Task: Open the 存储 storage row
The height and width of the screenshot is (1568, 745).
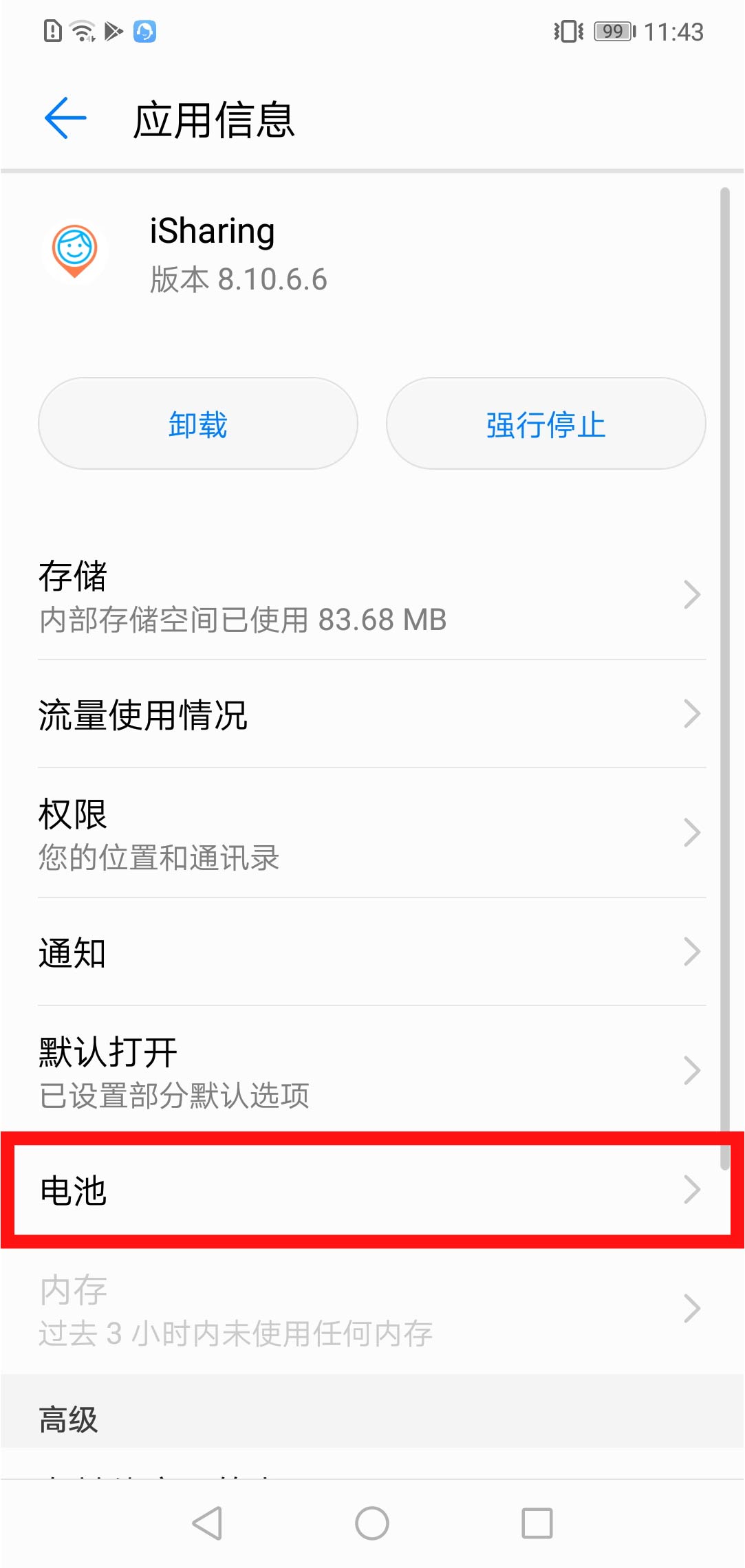Action: (371, 596)
